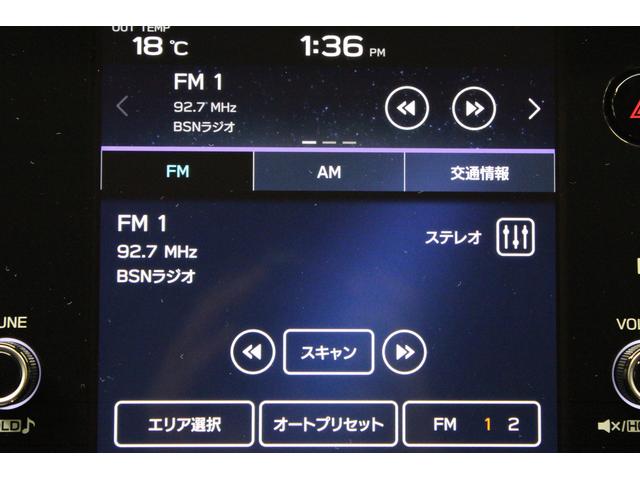Open the 交通情報 traffic info tab
Image resolution: width=640 pixels, height=480 pixels.
tap(479, 172)
